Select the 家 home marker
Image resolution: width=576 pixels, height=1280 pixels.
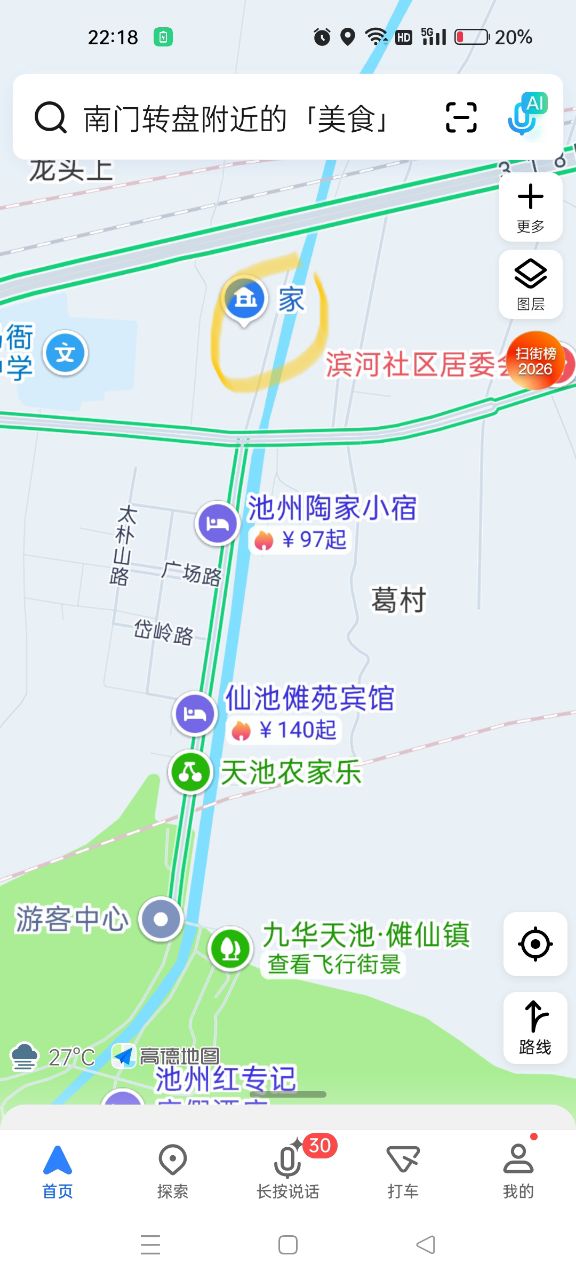click(x=244, y=300)
